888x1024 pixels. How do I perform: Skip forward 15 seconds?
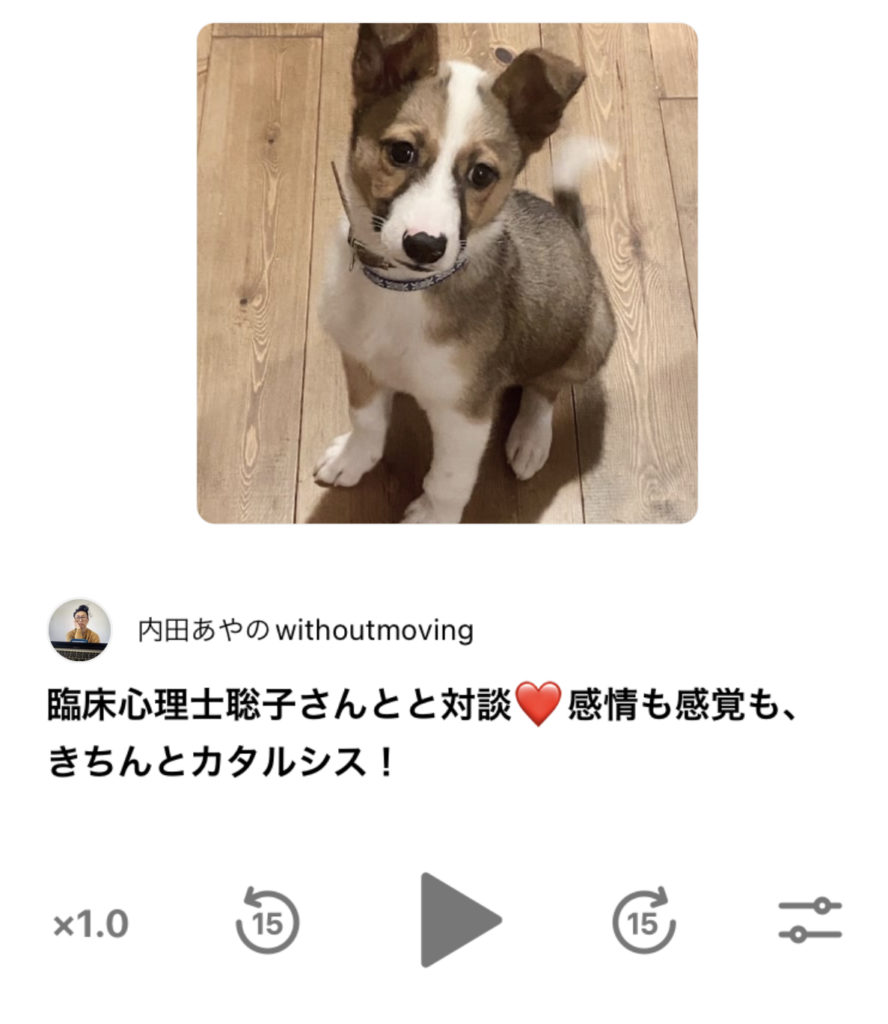pyautogui.click(x=643, y=920)
